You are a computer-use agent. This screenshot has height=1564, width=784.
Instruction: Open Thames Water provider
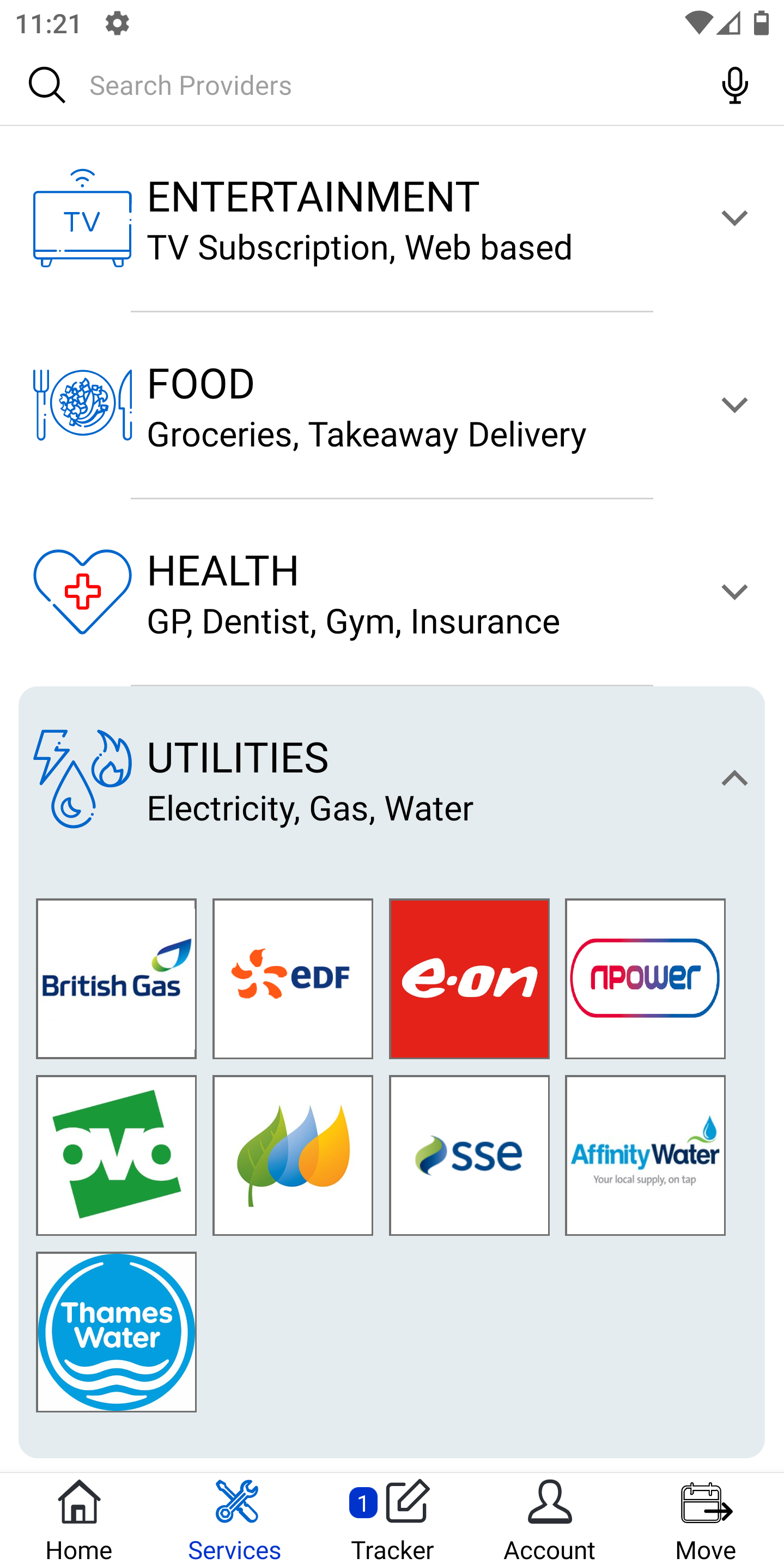coord(116,1332)
